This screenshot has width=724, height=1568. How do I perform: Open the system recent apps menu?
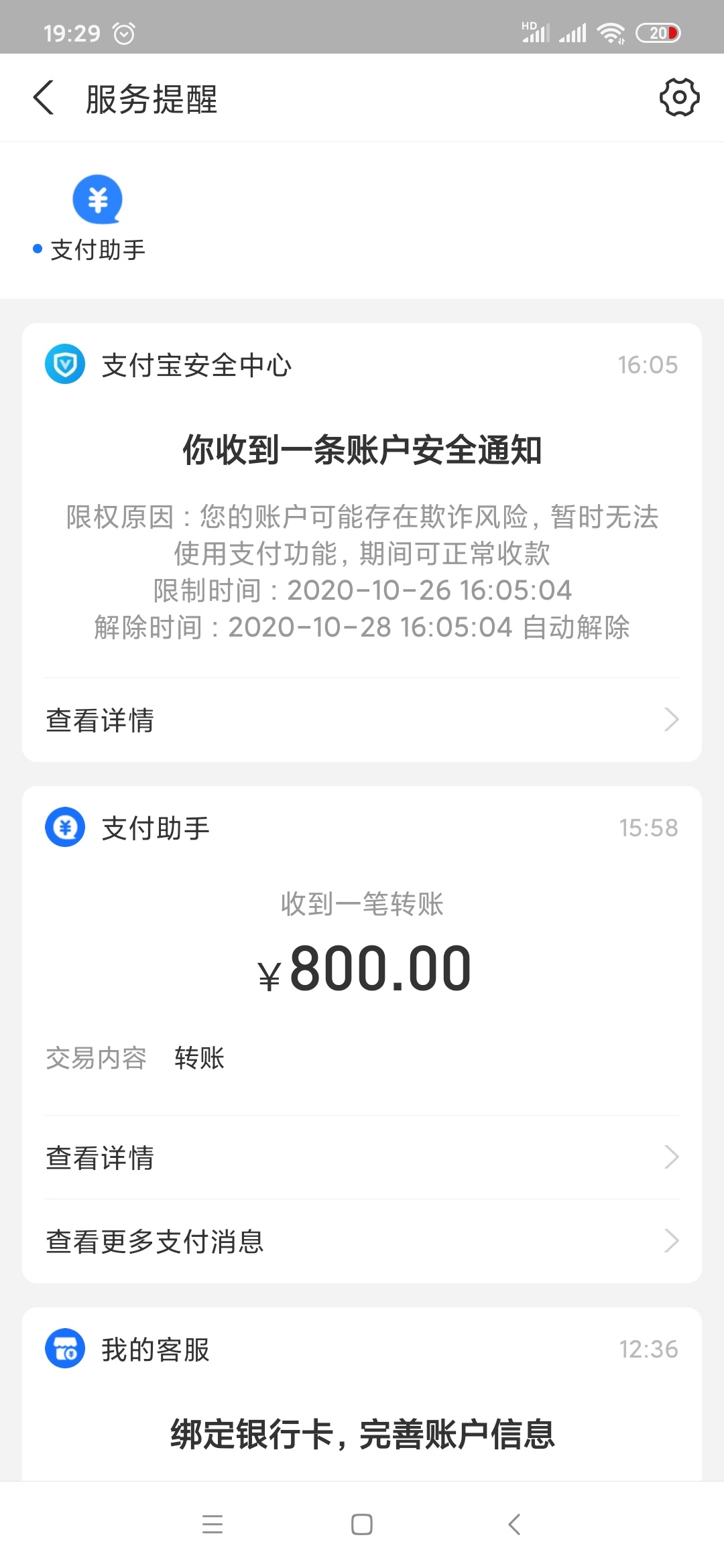213,1524
